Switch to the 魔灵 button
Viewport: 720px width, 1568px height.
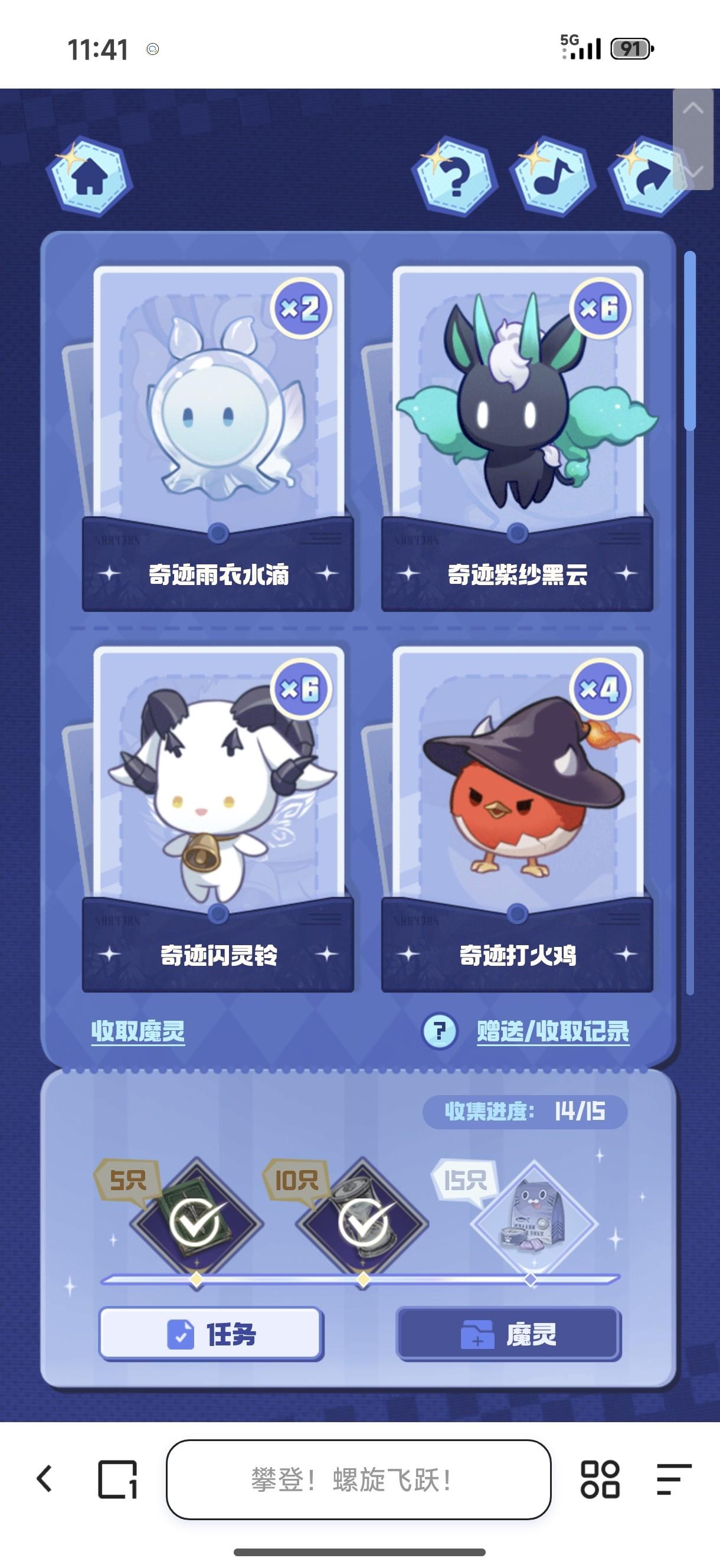509,1334
